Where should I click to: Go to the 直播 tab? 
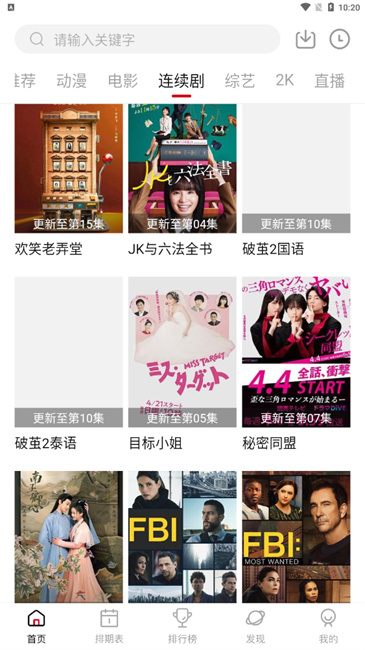pos(330,81)
